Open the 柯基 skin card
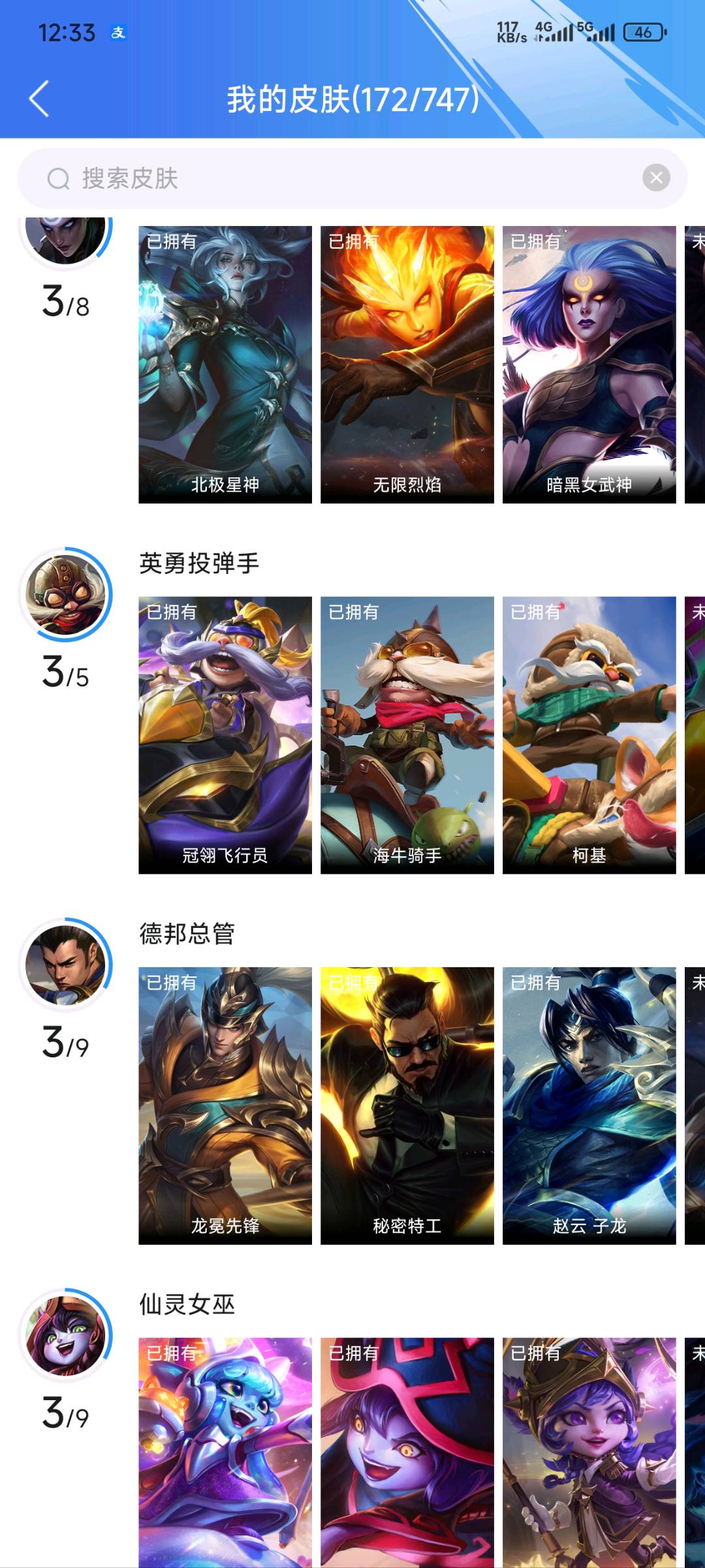The height and width of the screenshot is (1568, 705). 589,735
